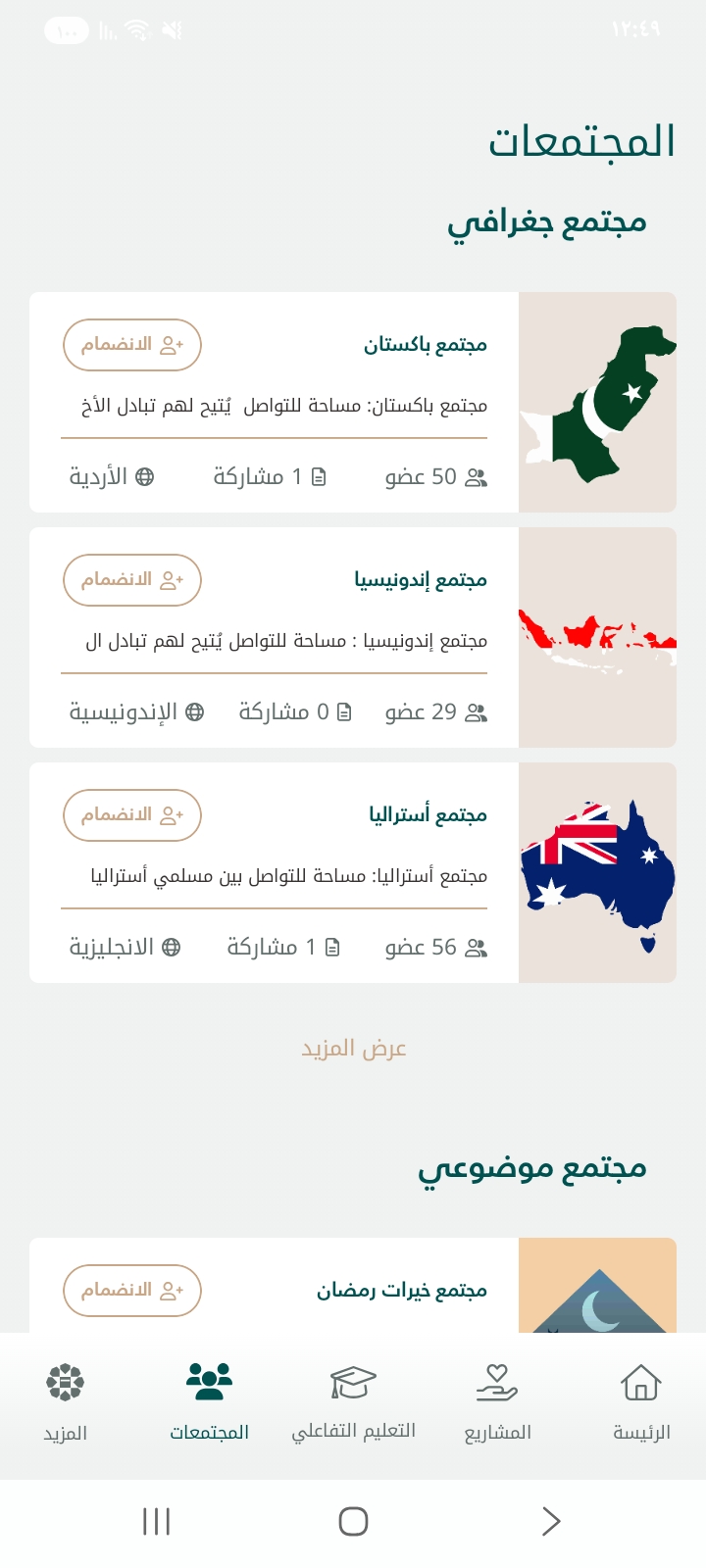
Task: Select the التعليم التفاعلي graduation cap icon
Action: [x=353, y=1383]
